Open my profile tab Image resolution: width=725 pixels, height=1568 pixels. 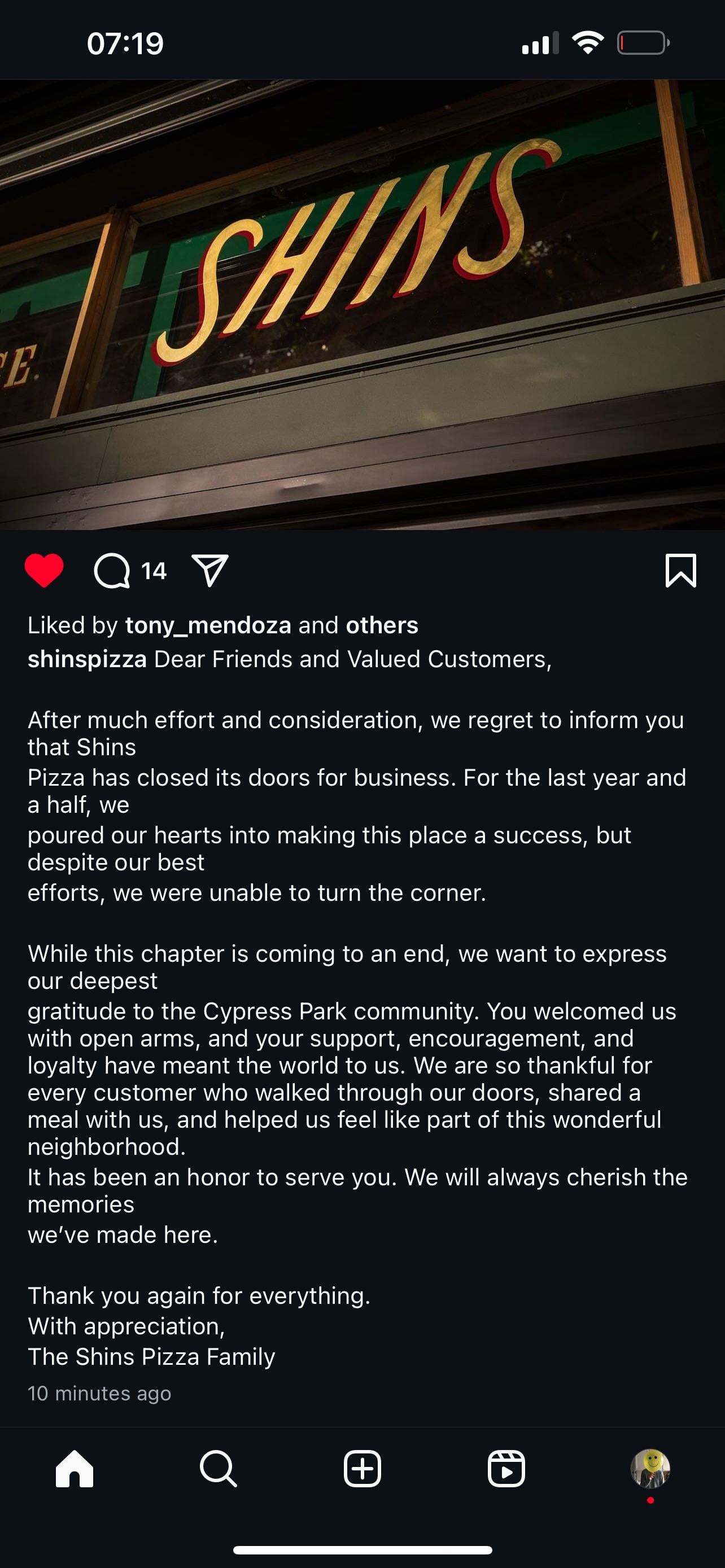(650, 1469)
